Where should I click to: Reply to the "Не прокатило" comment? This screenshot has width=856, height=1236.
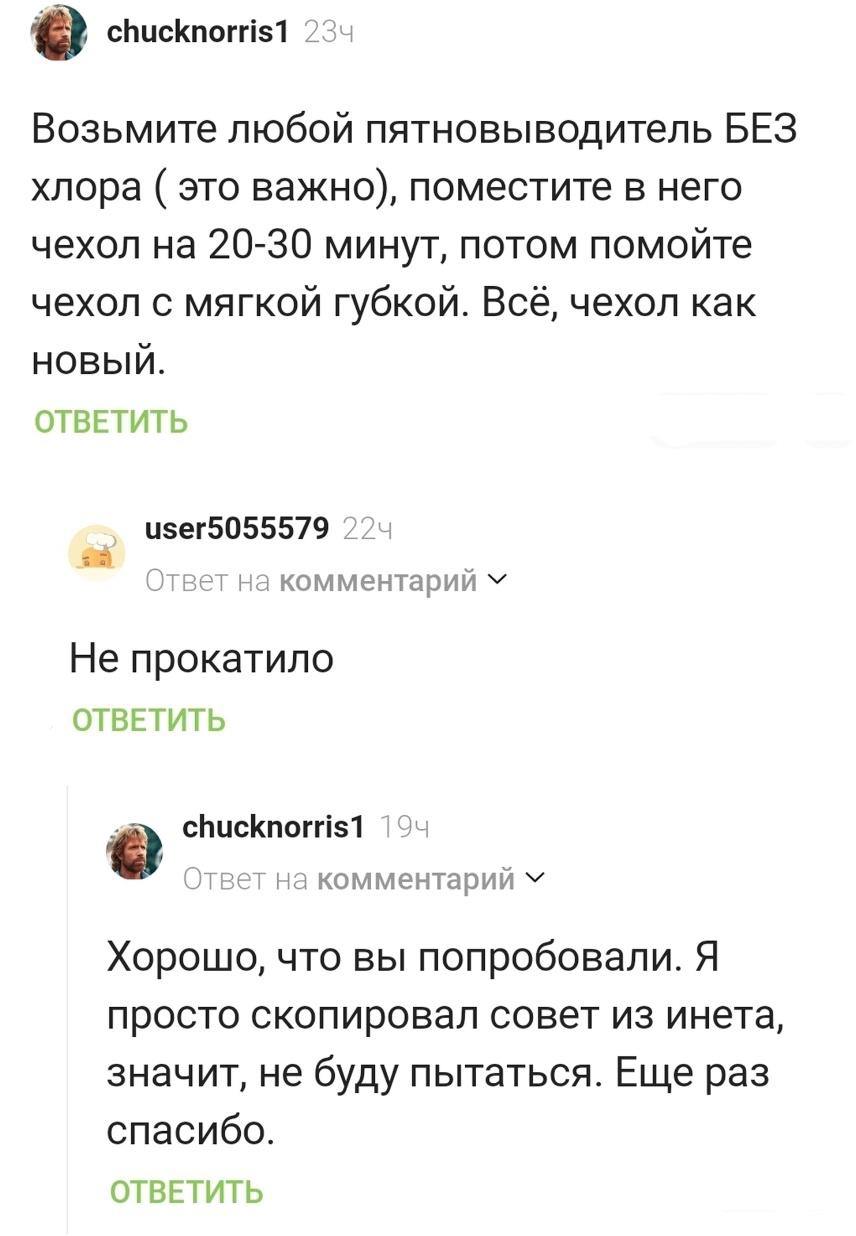click(x=148, y=720)
